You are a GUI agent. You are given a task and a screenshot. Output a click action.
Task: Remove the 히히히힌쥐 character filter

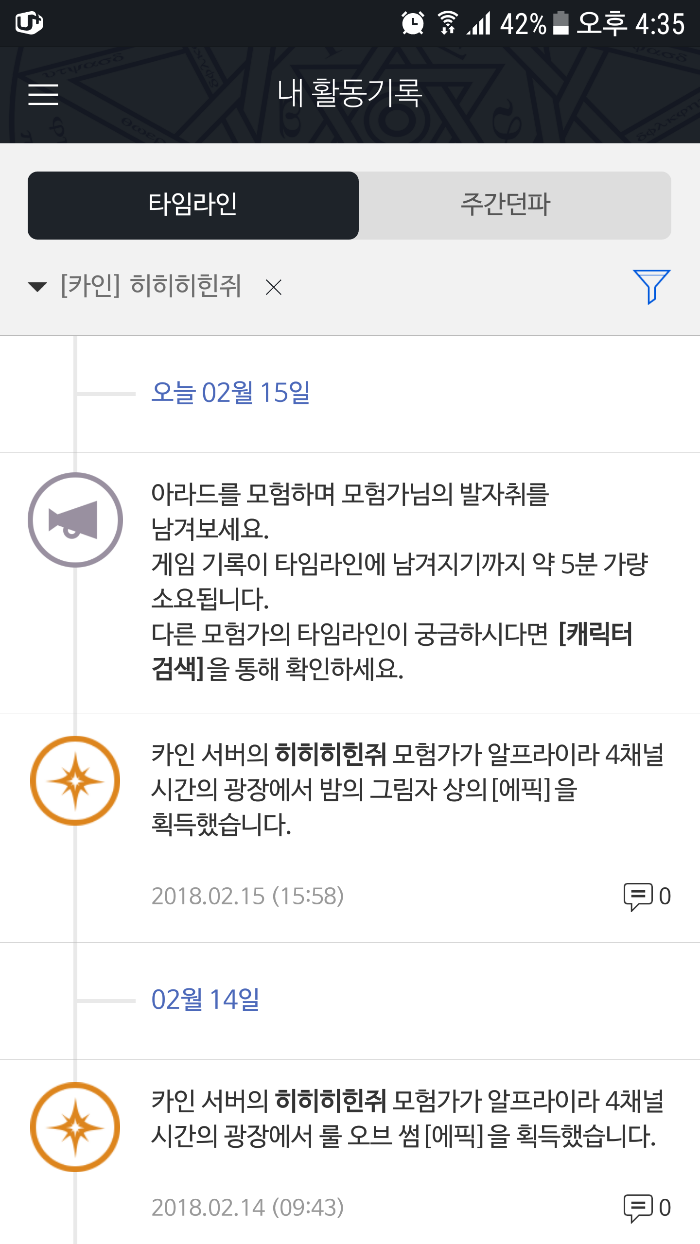[273, 287]
